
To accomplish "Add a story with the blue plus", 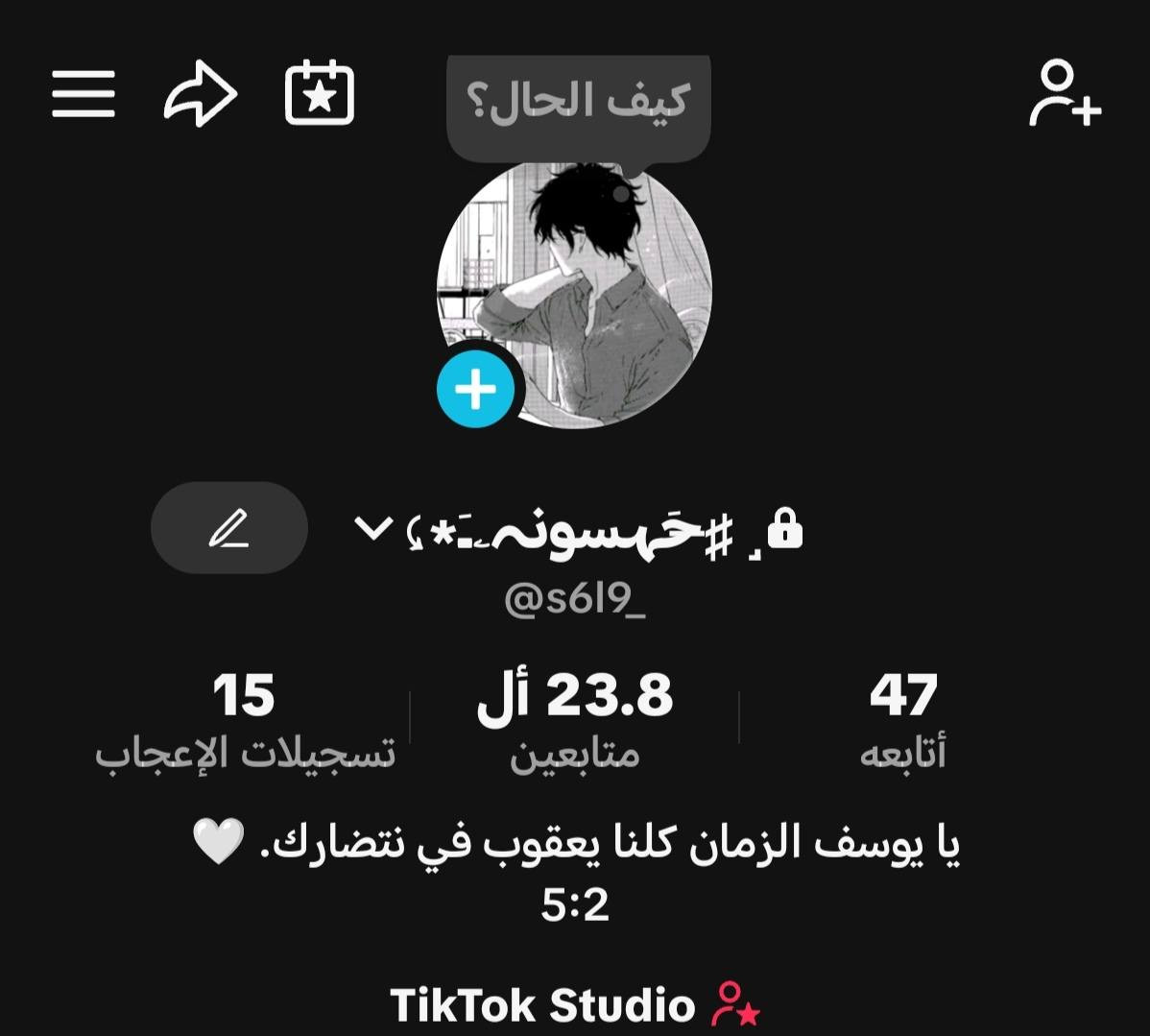I will pos(475,390).
